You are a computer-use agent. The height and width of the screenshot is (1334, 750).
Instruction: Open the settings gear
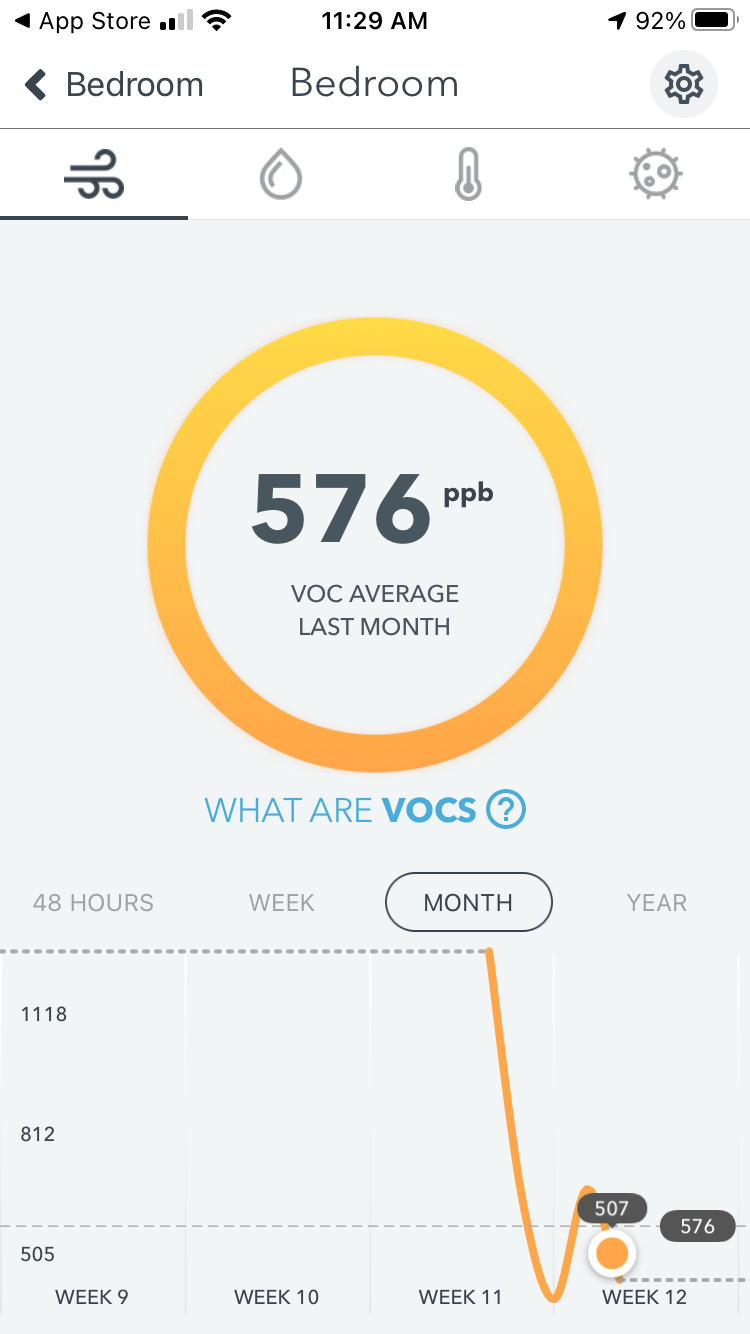click(684, 85)
